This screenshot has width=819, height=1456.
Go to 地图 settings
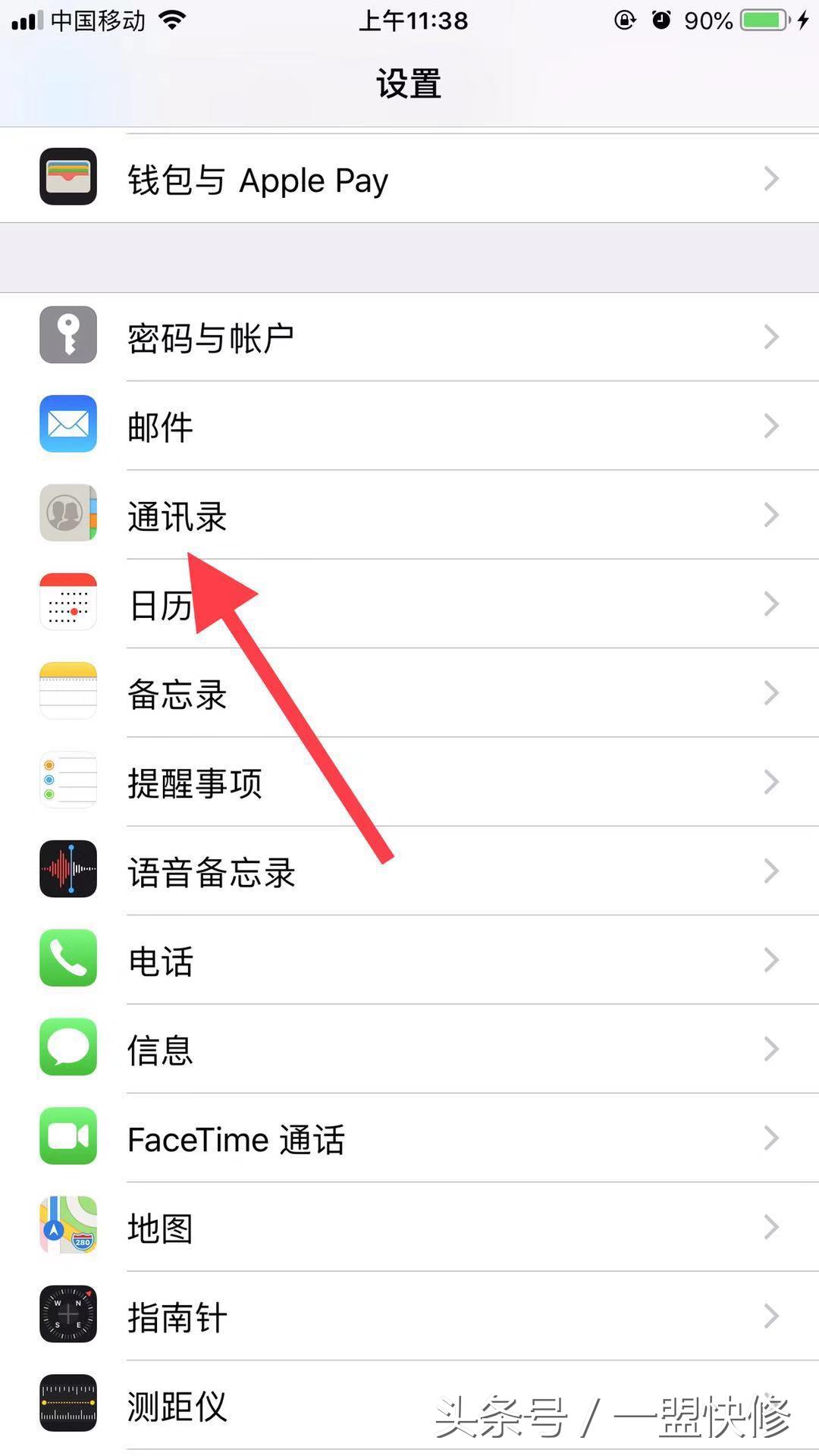point(409,1227)
